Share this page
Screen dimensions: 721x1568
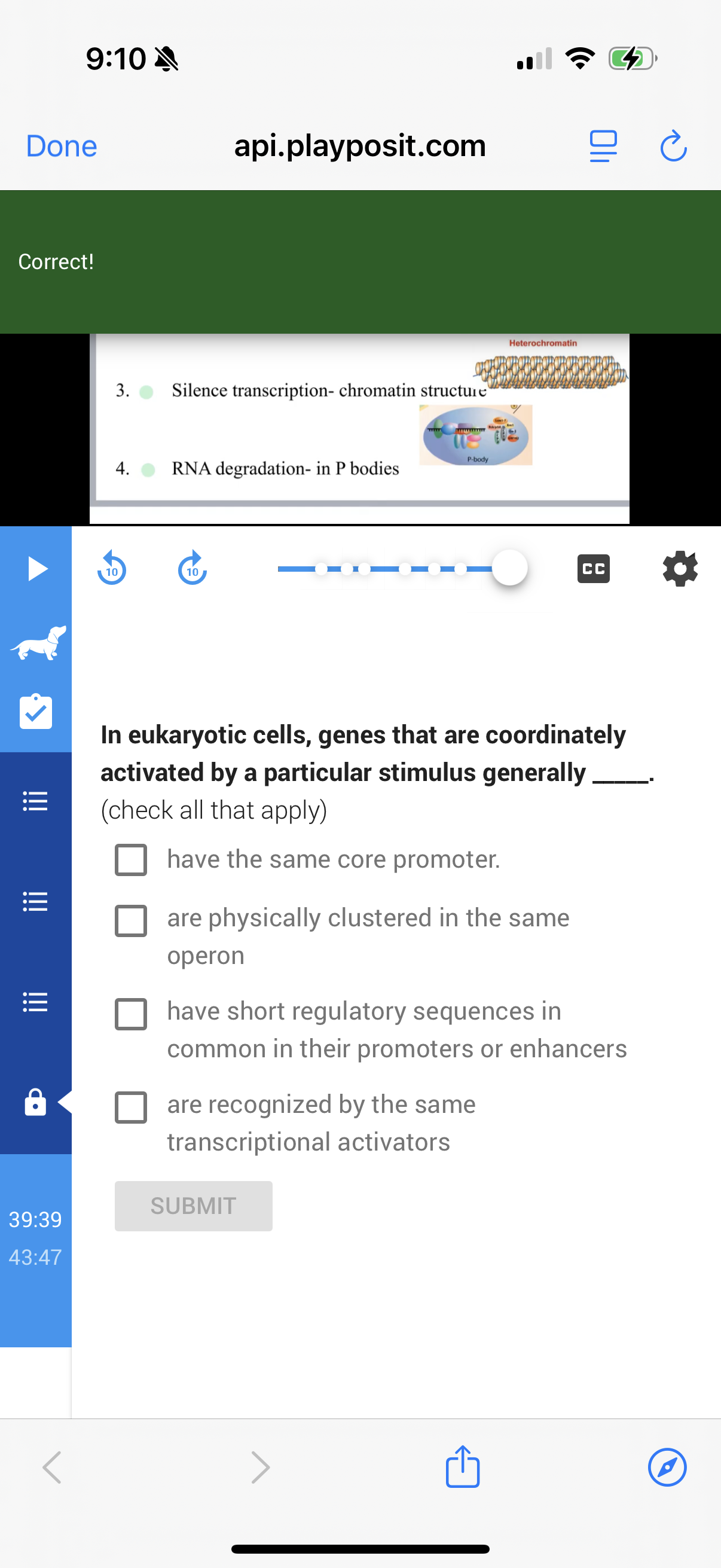click(x=462, y=1467)
